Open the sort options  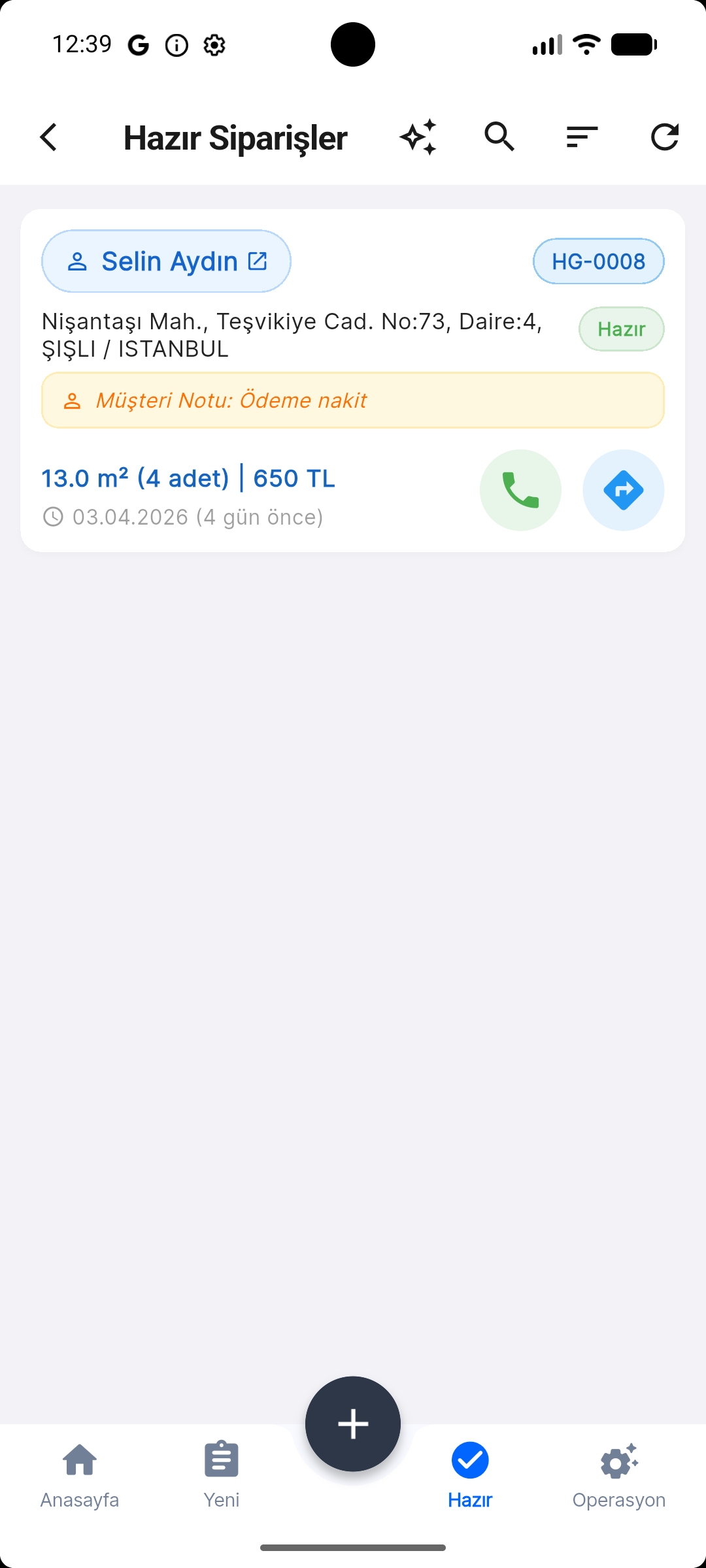click(582, 137)
